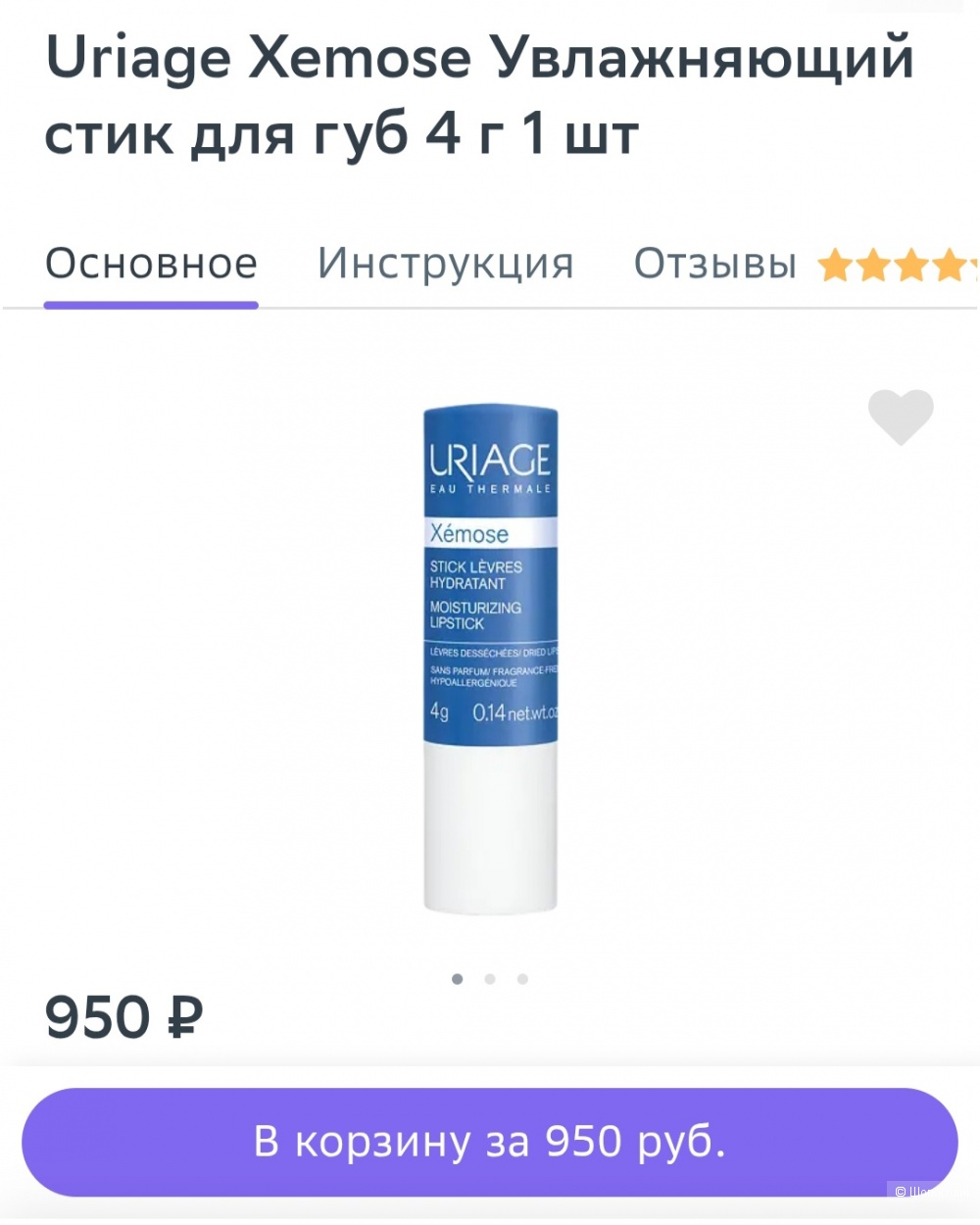The height and width of the screenshot is (1225, 980).
Task: Click the В корзину за 950 руб. button
Action: pyautogui.click(x=490, y=1141)
